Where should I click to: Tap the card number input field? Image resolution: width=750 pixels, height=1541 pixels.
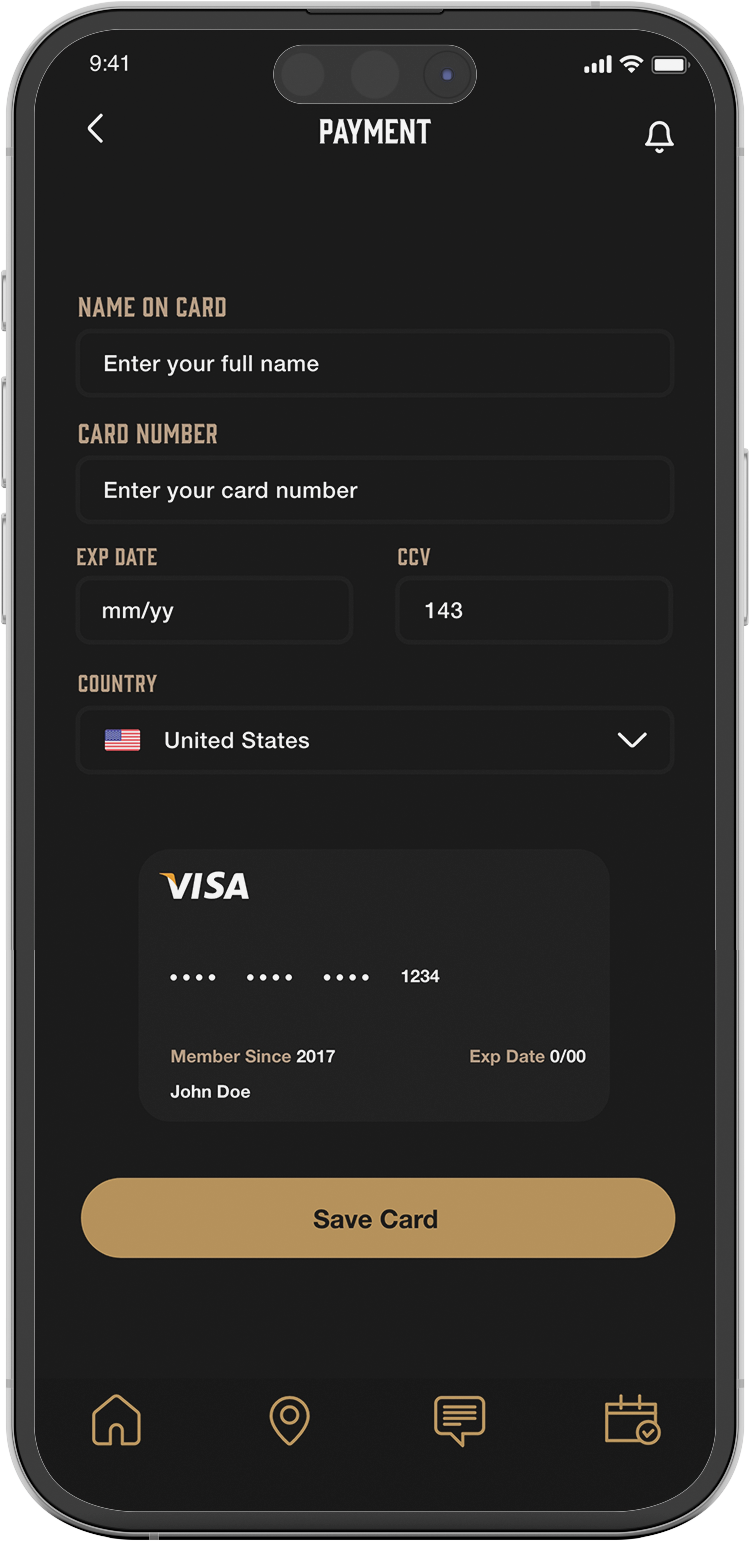click(x=375, y=491)
